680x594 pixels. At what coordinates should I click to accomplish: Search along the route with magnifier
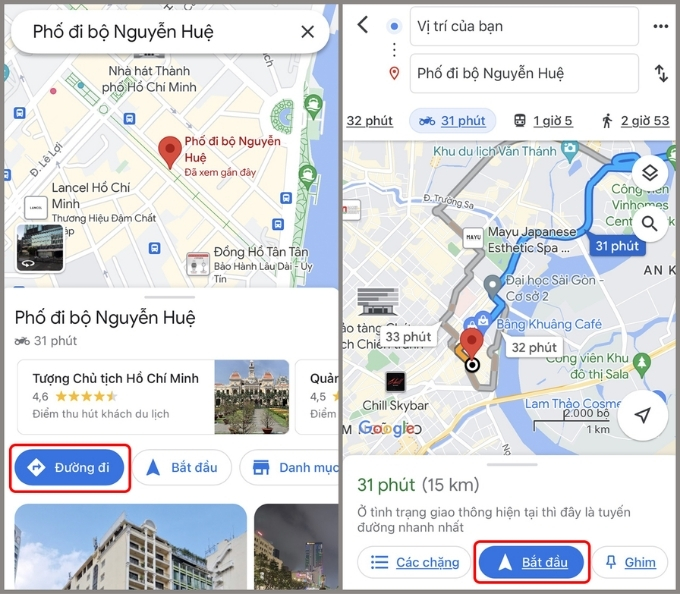650,224
